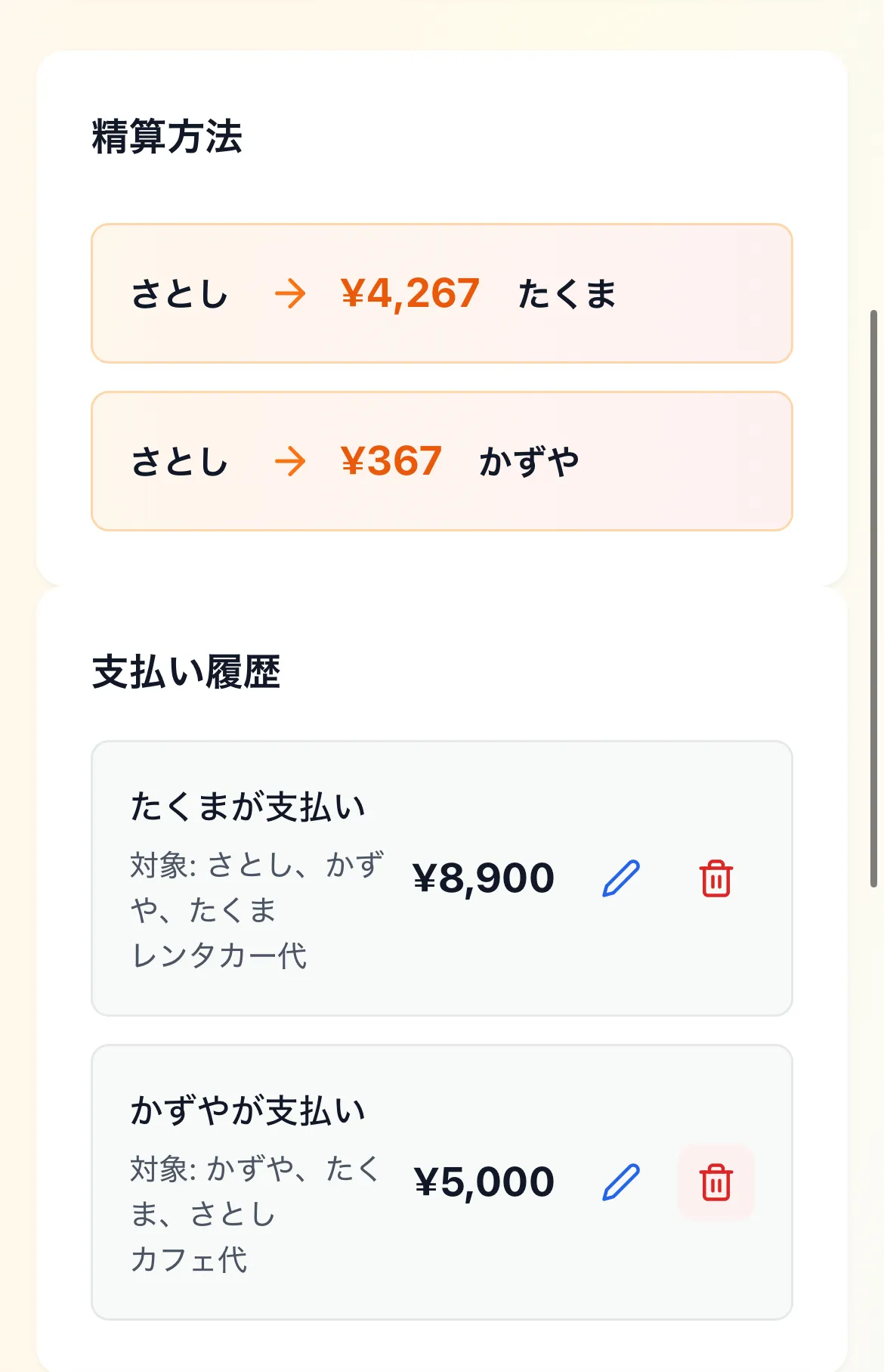
Task: Click the highlighted trash icon for カフェ代 payment
Action: coord(716,1182)
